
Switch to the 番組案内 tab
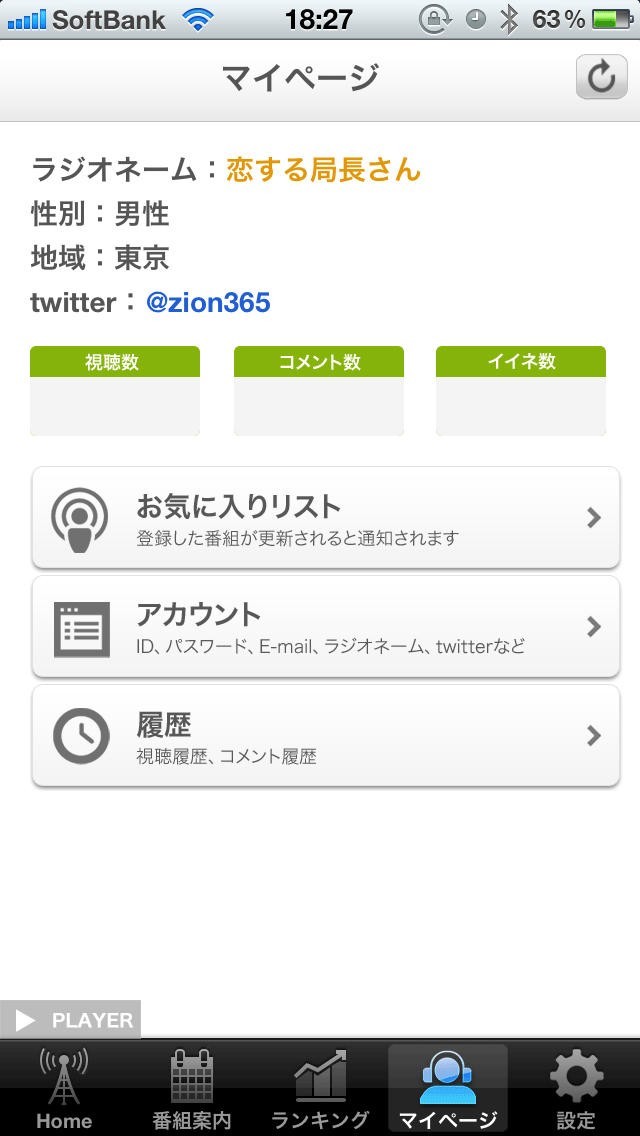191,1089
